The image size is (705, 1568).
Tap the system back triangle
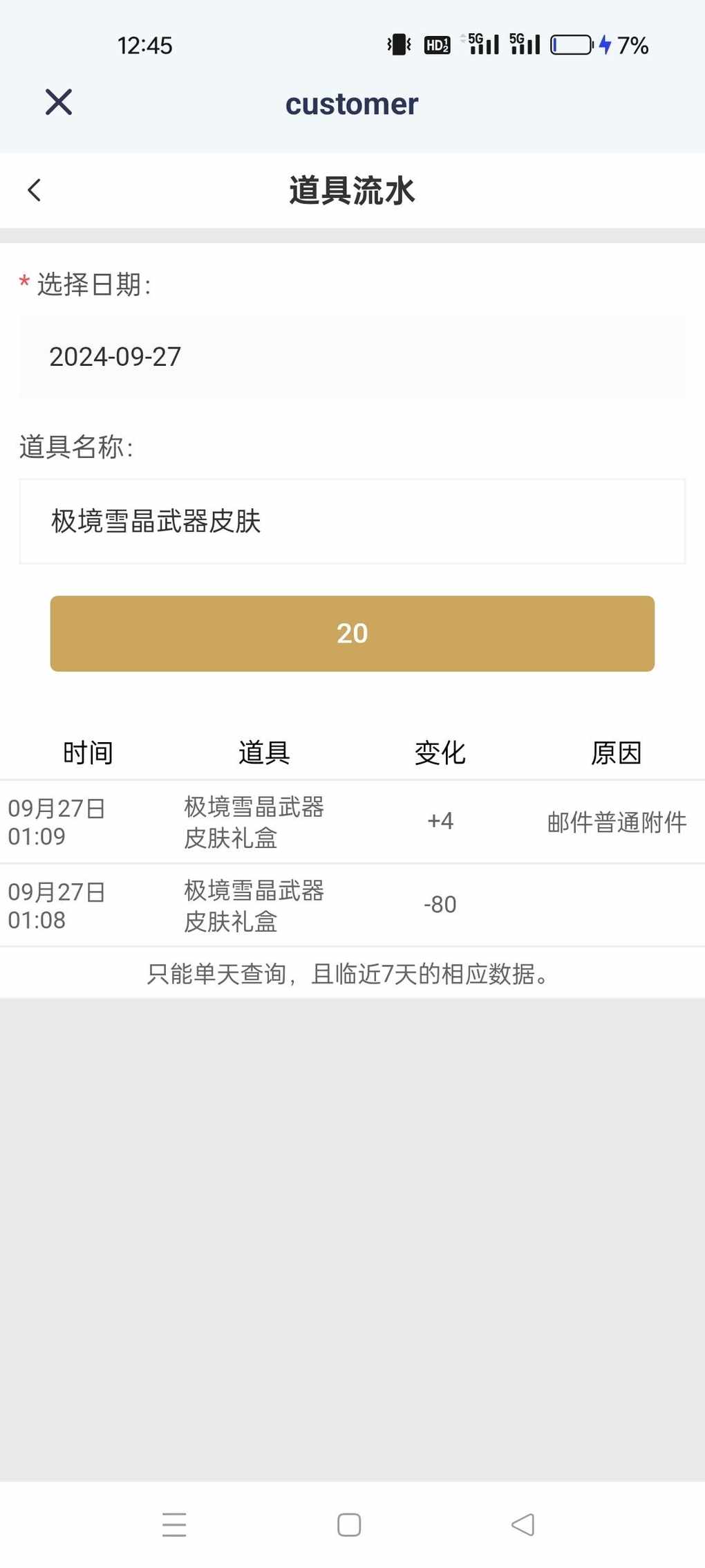click(523, 1524)
